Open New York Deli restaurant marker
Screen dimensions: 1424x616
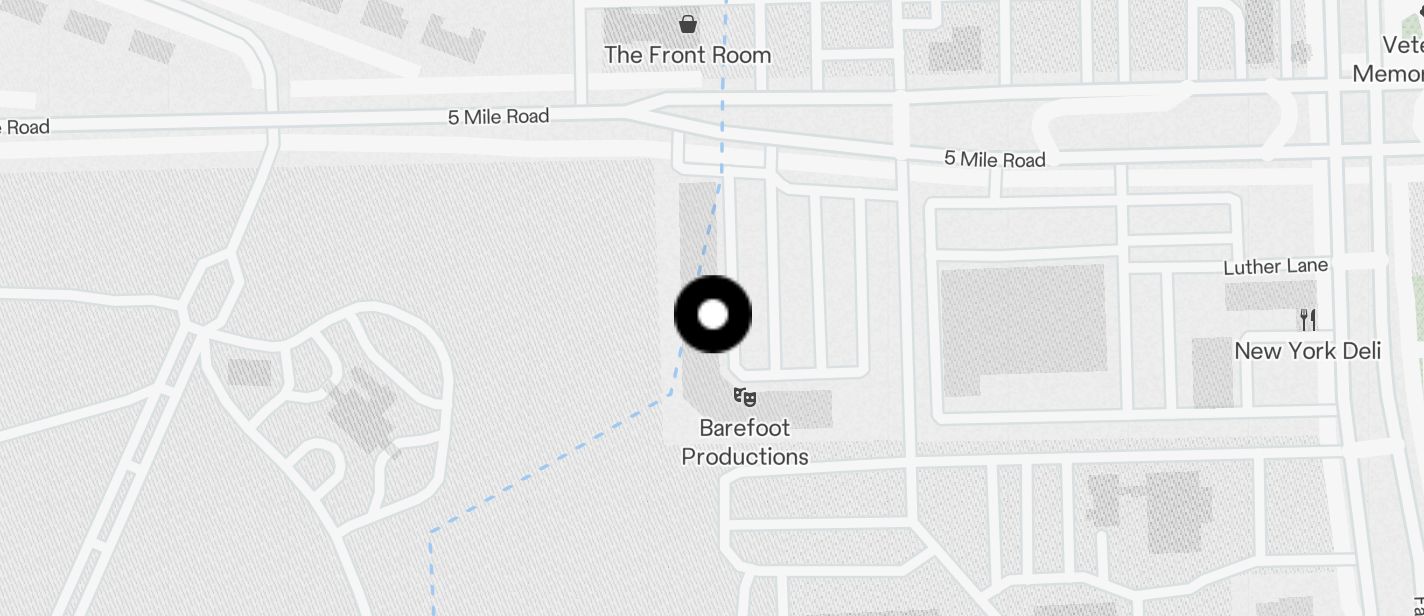(1307, 320)
